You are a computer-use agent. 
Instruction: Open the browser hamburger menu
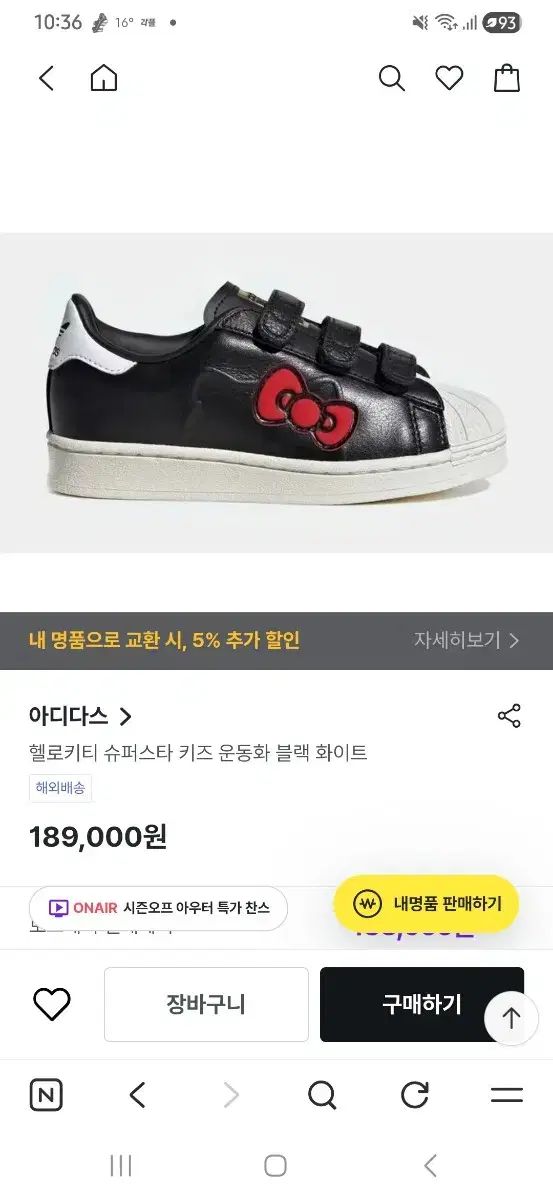pos(507,1095)
